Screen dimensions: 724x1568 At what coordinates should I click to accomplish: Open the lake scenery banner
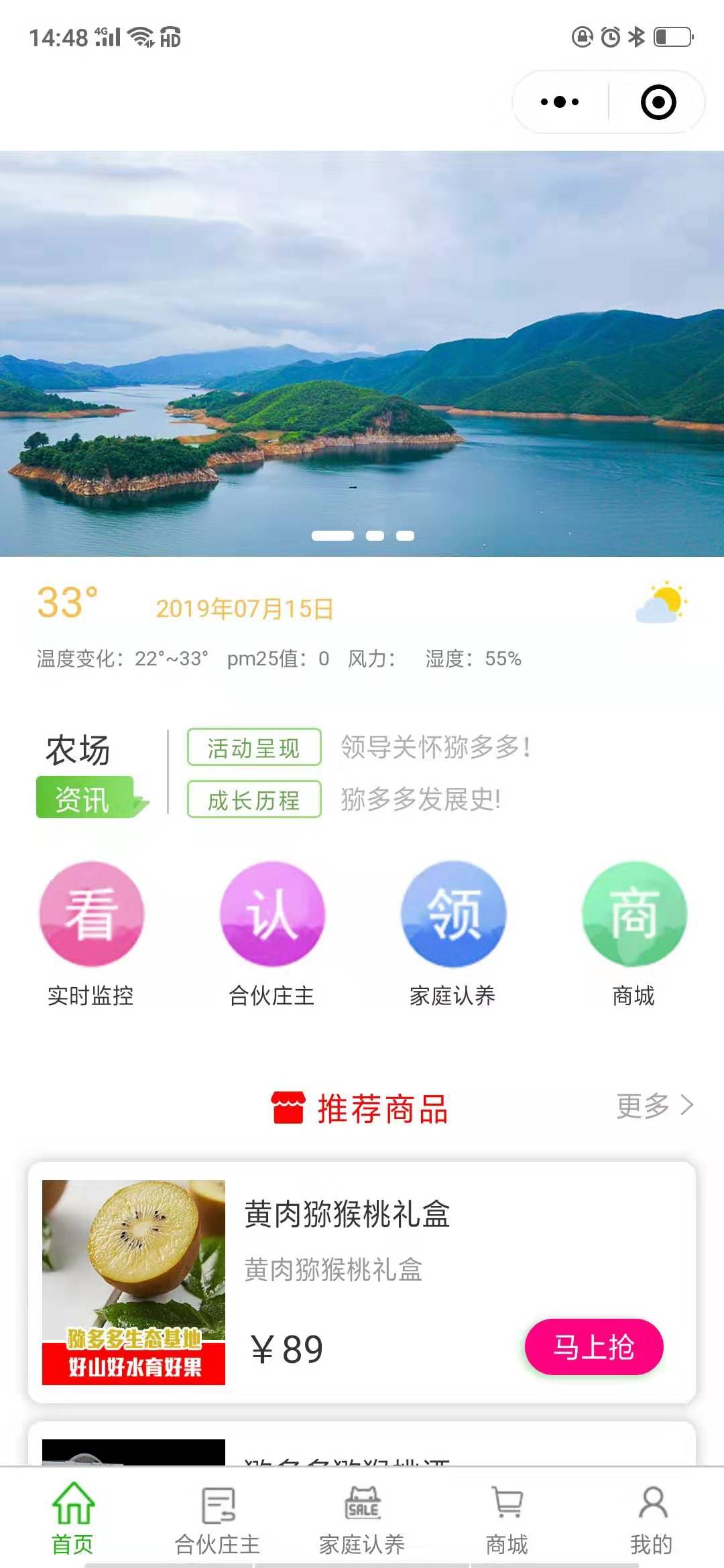[362, 354]
